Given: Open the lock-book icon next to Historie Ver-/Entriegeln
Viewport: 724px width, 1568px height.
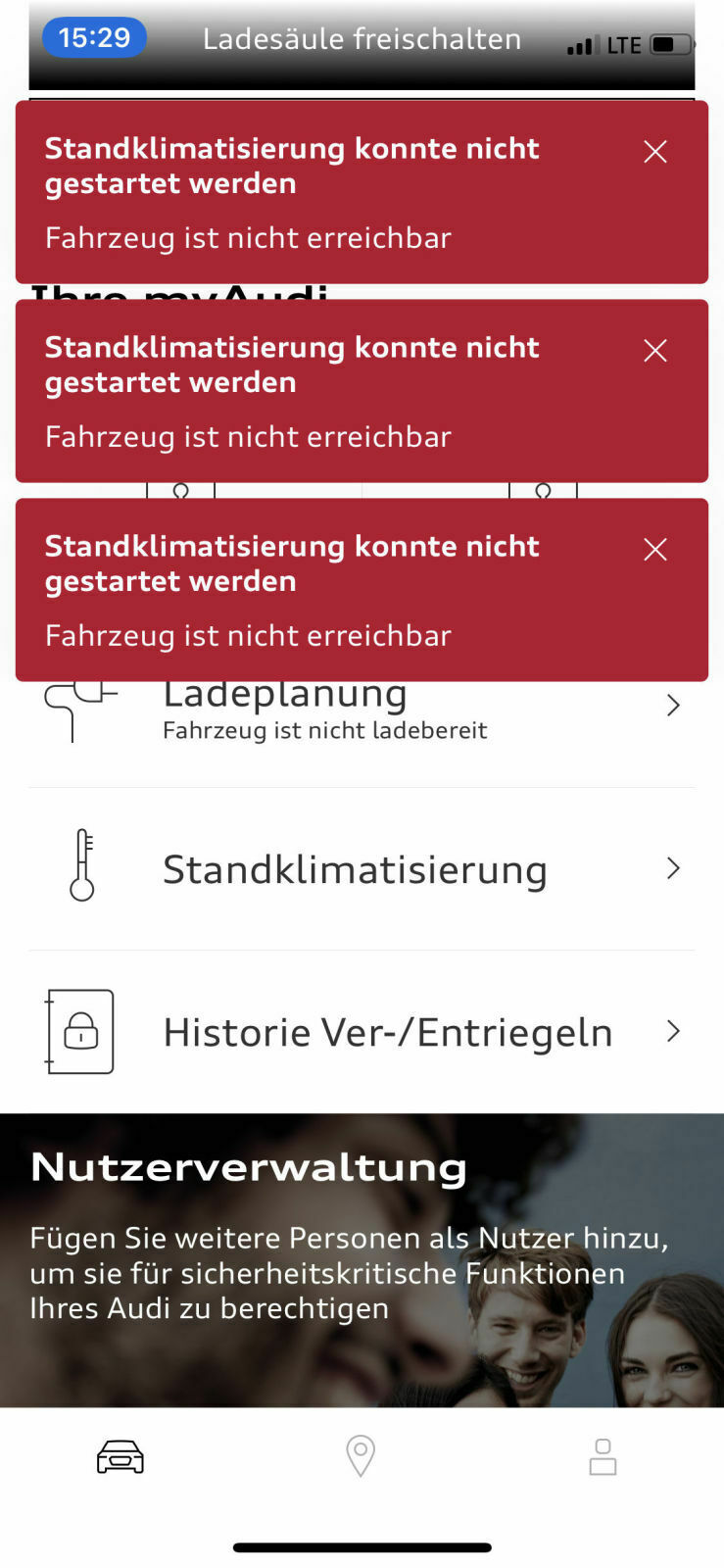Looking at the screenshot, I should click(x=78, y=1031).
